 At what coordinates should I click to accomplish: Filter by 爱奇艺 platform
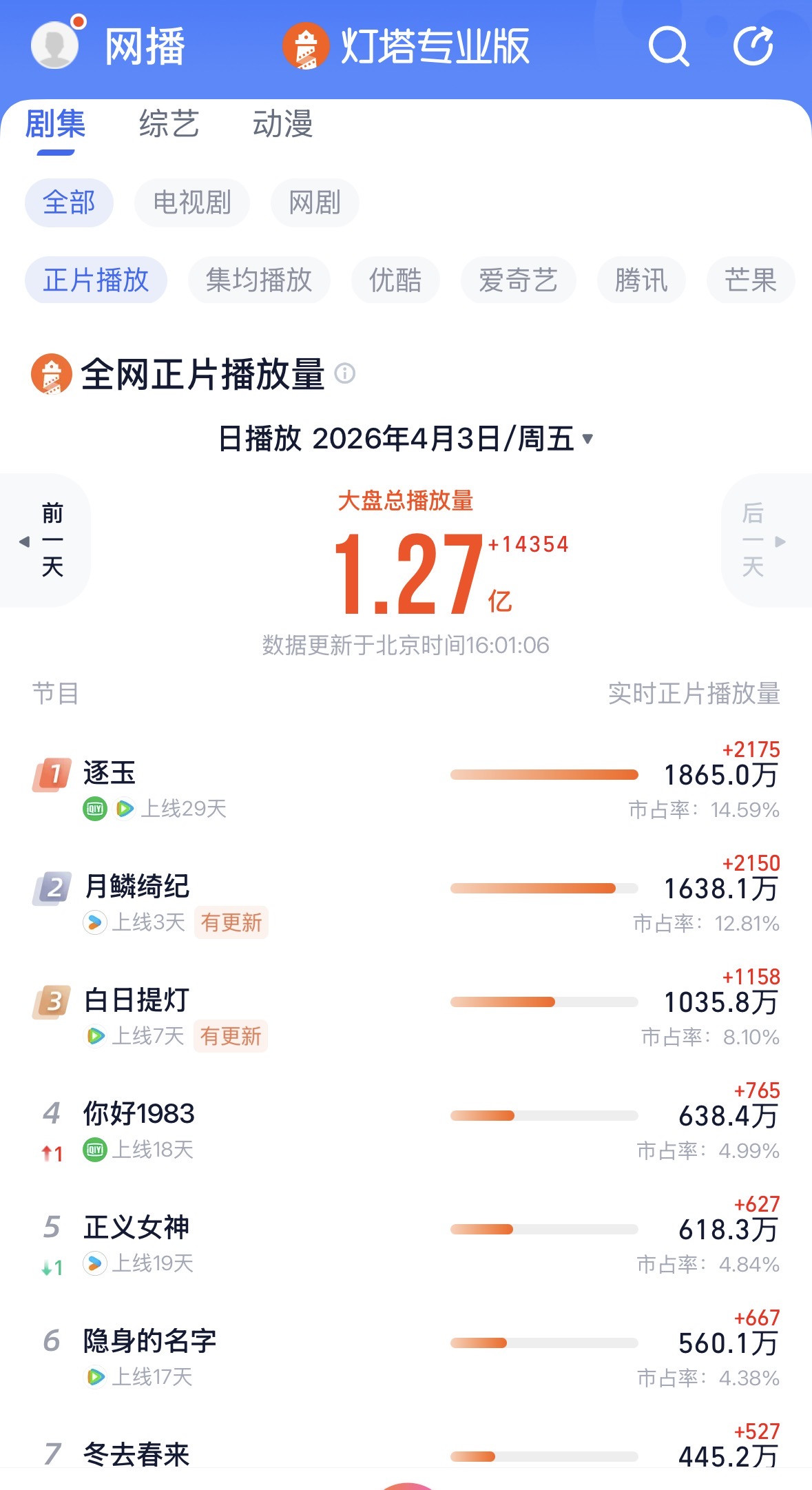[518, 280]
